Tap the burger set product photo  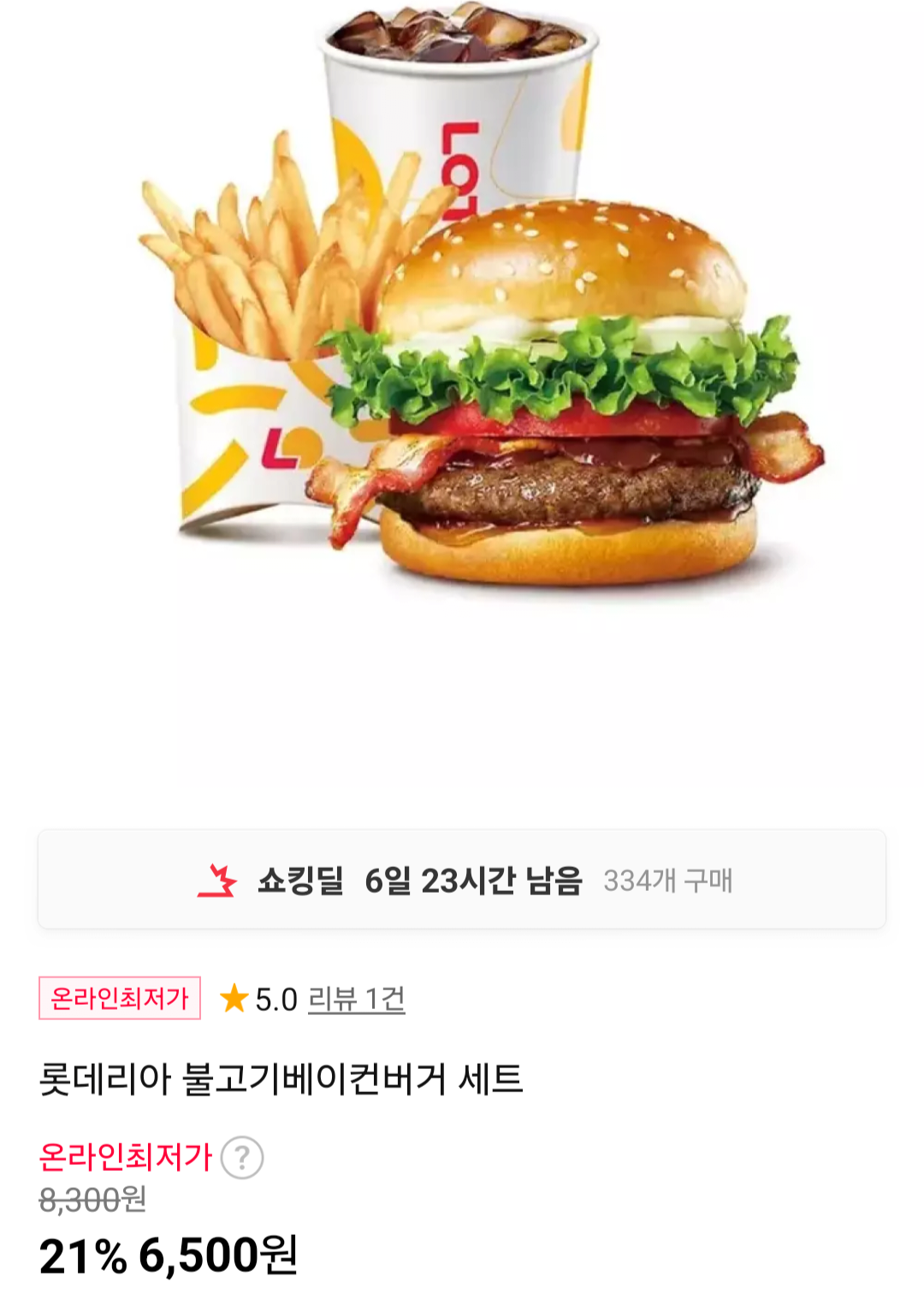[462, 402]
